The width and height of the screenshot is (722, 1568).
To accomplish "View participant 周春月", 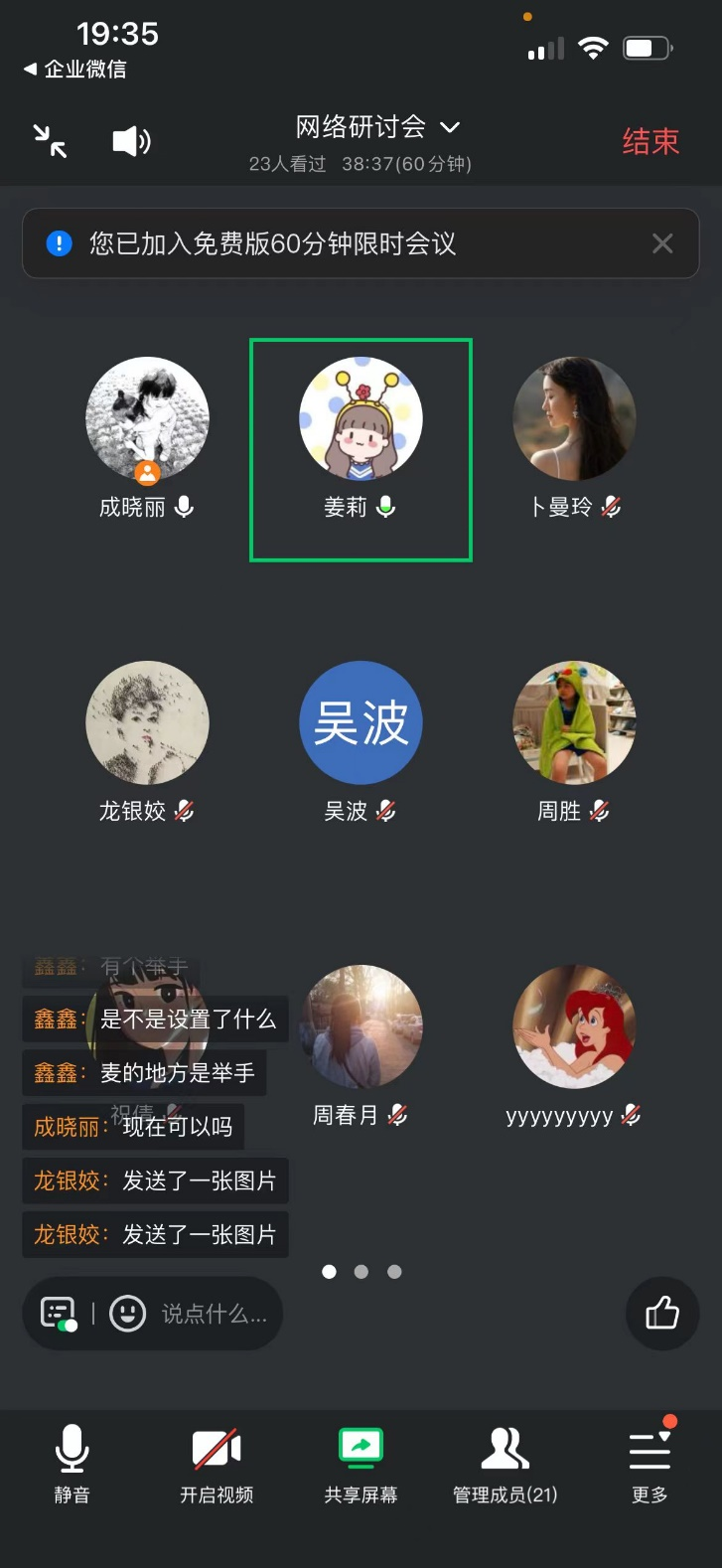I will (x=361, y=1027).
